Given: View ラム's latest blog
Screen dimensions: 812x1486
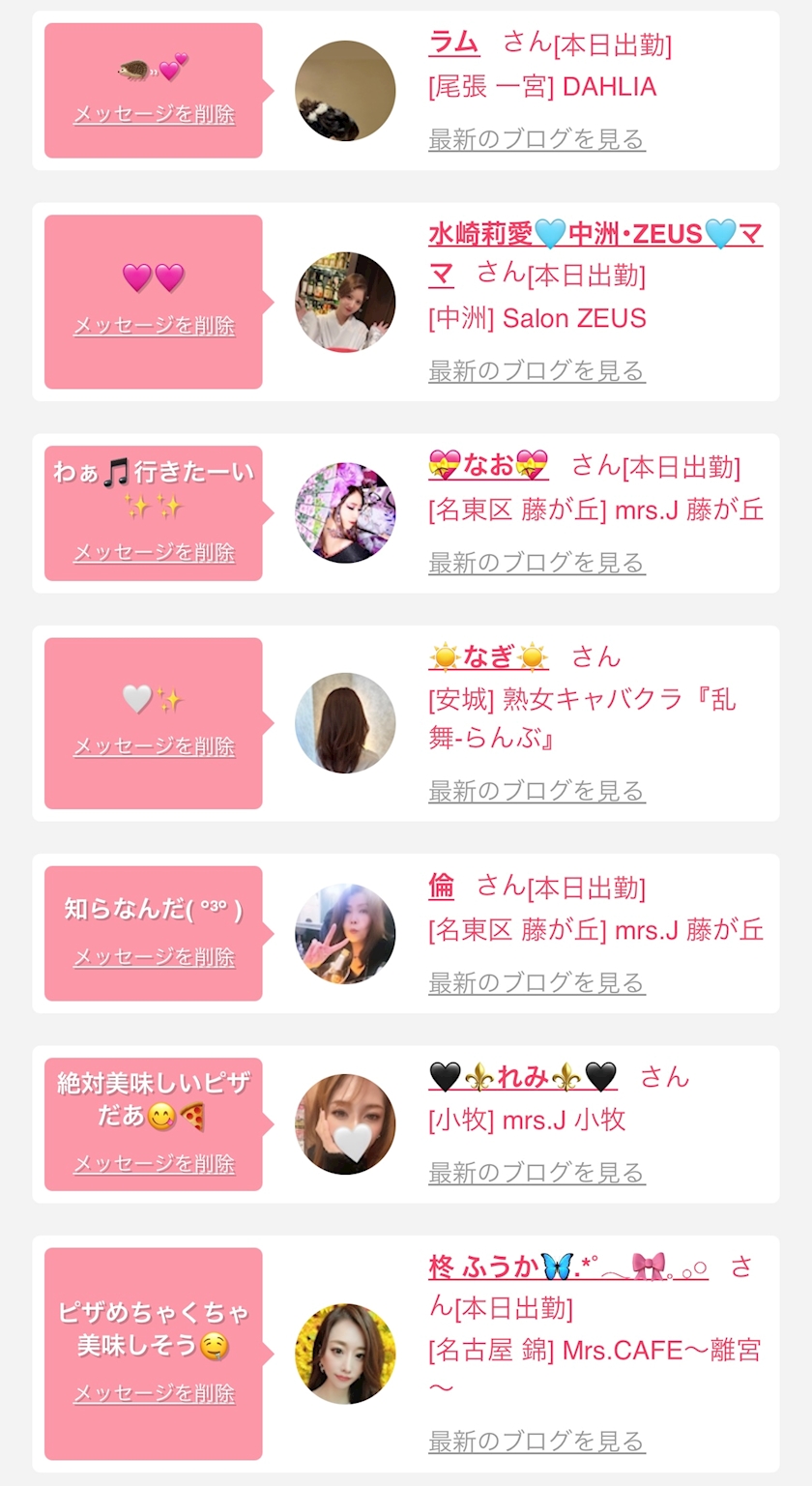Looking at the screenshot, I should [x=536, y=139].
